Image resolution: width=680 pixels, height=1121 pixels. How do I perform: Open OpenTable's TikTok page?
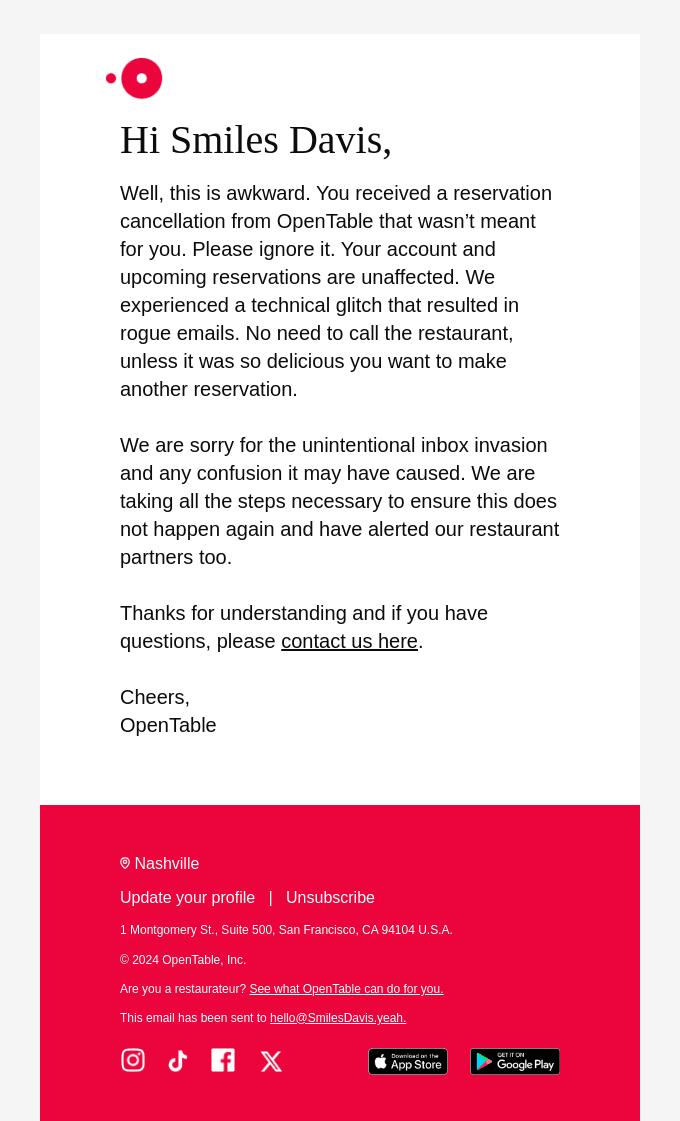point(178,1061)
